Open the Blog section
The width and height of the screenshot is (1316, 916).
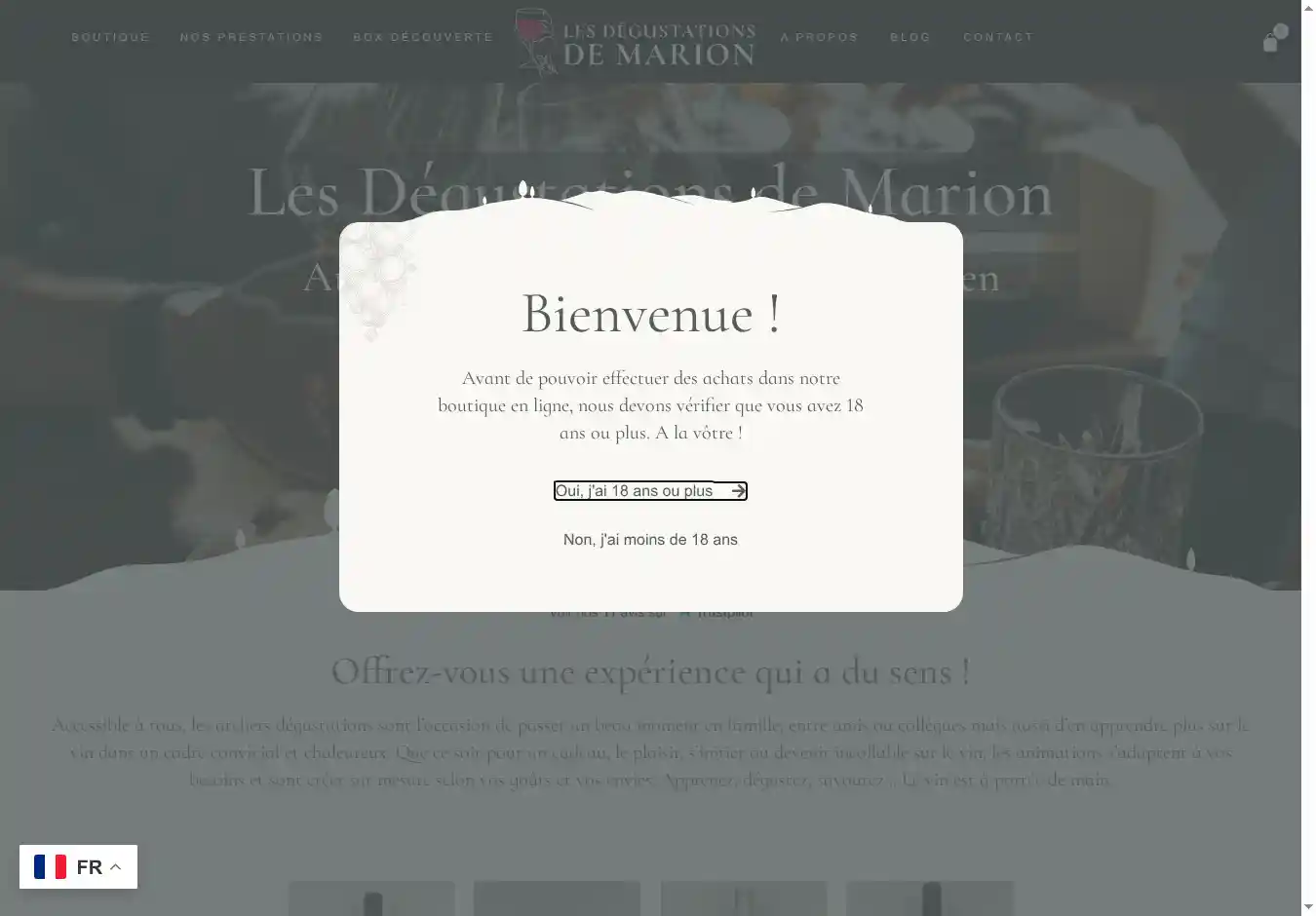point(910,37)
